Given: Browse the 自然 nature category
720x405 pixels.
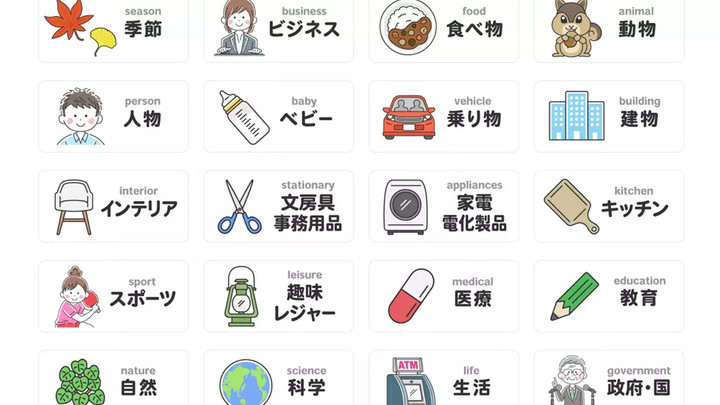Looking at the screenshot, I should coord(113,380).
